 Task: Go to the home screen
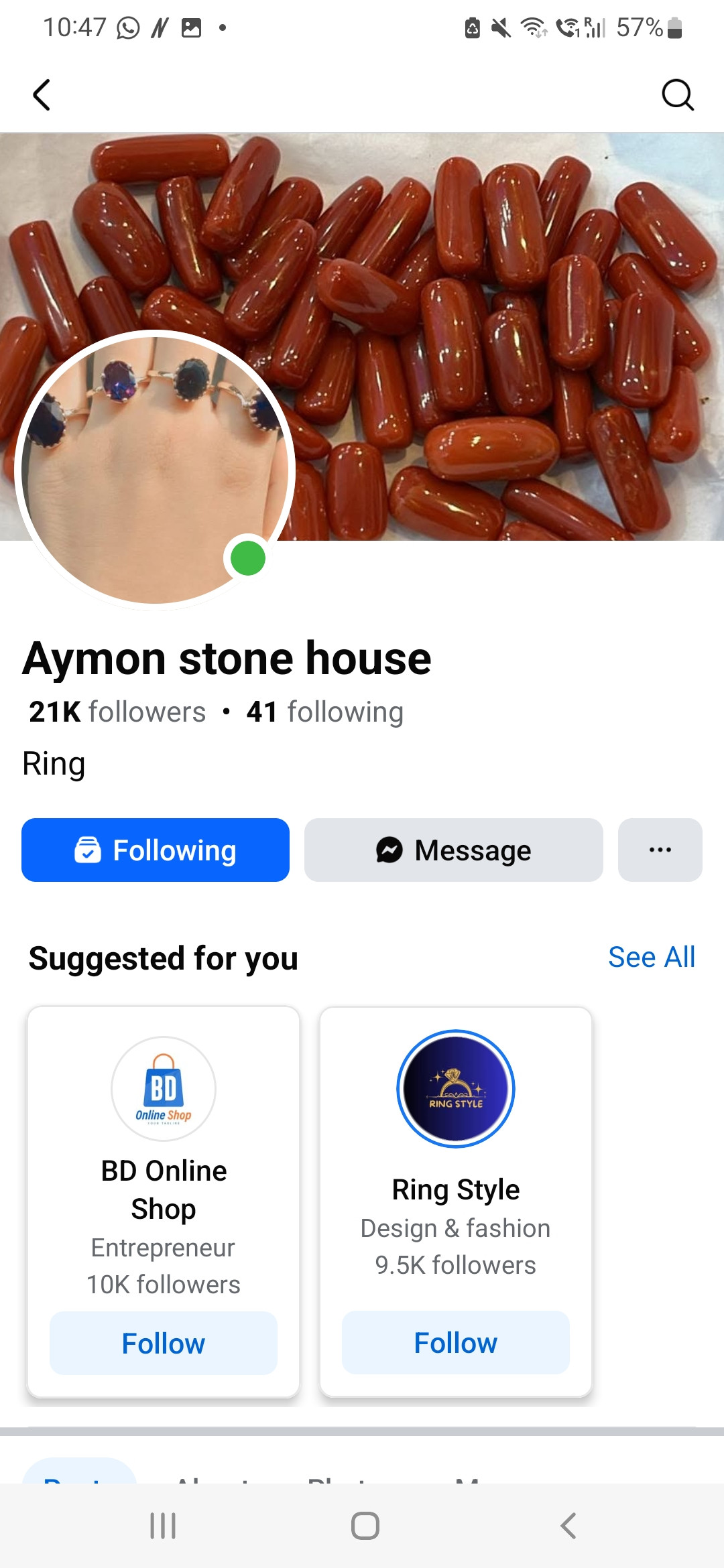365,1526
